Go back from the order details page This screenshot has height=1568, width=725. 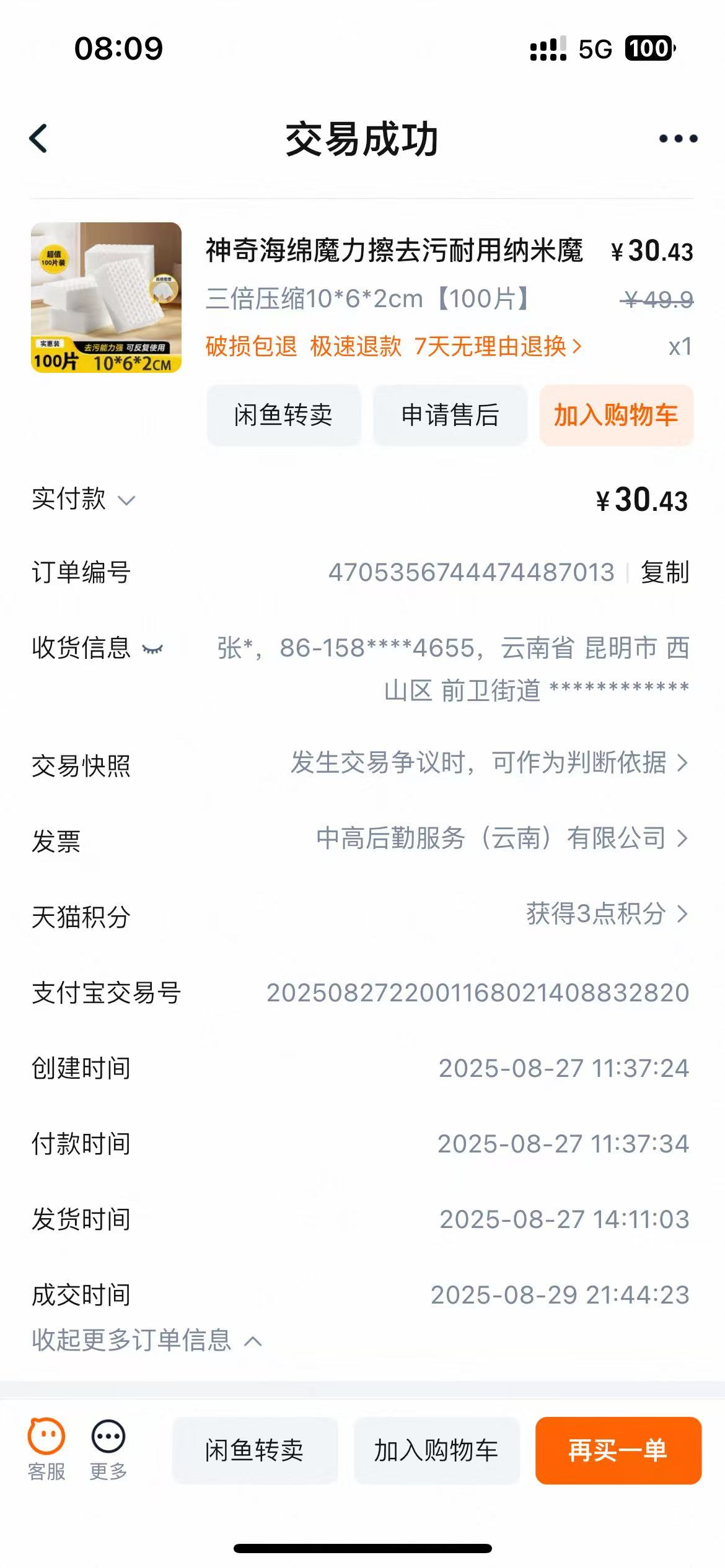coord(39,138)
